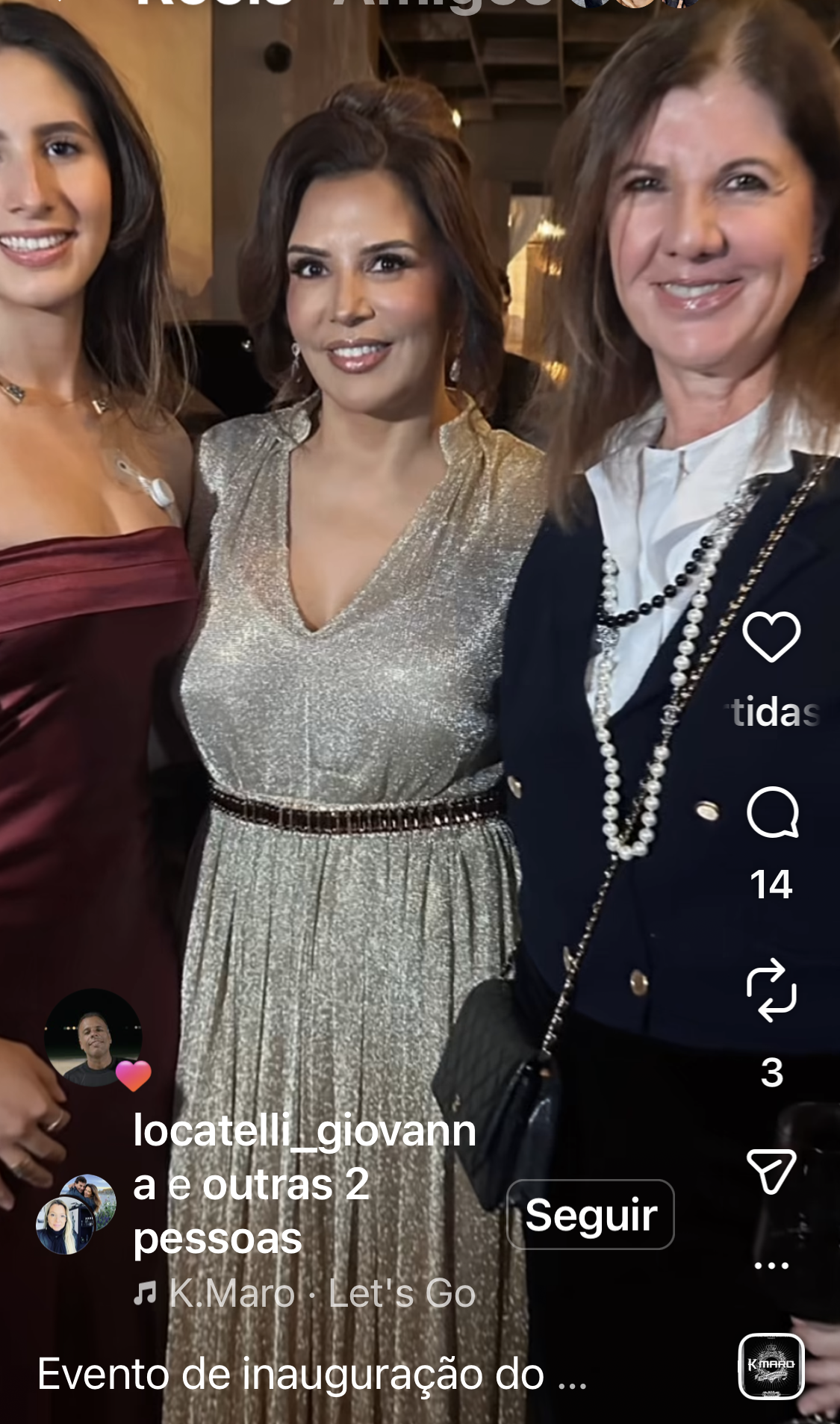Tap the Seguir button
Image resolution: width=840 pixels, height=1424 pixels.
[x=591, y=1215]
